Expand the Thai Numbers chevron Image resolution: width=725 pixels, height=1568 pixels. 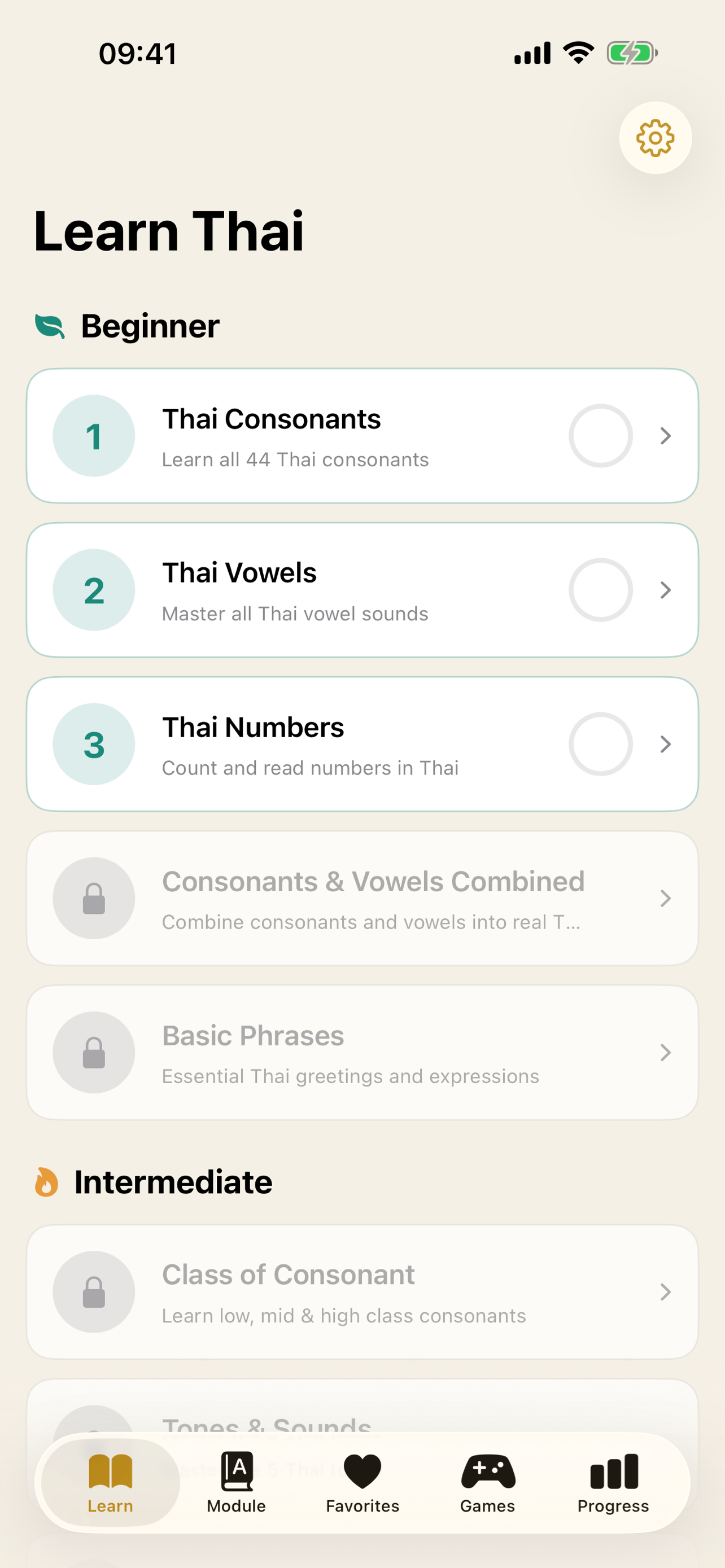665,744
